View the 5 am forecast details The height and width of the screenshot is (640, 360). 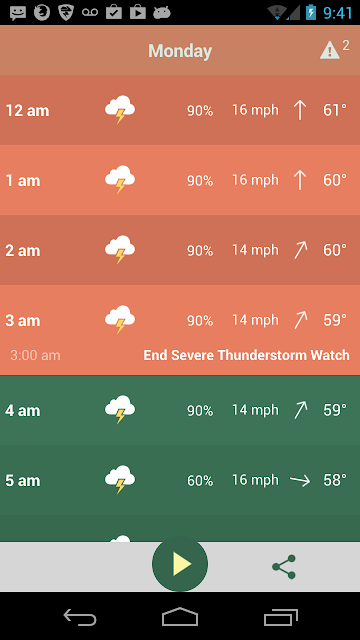(x=180, y=480)
